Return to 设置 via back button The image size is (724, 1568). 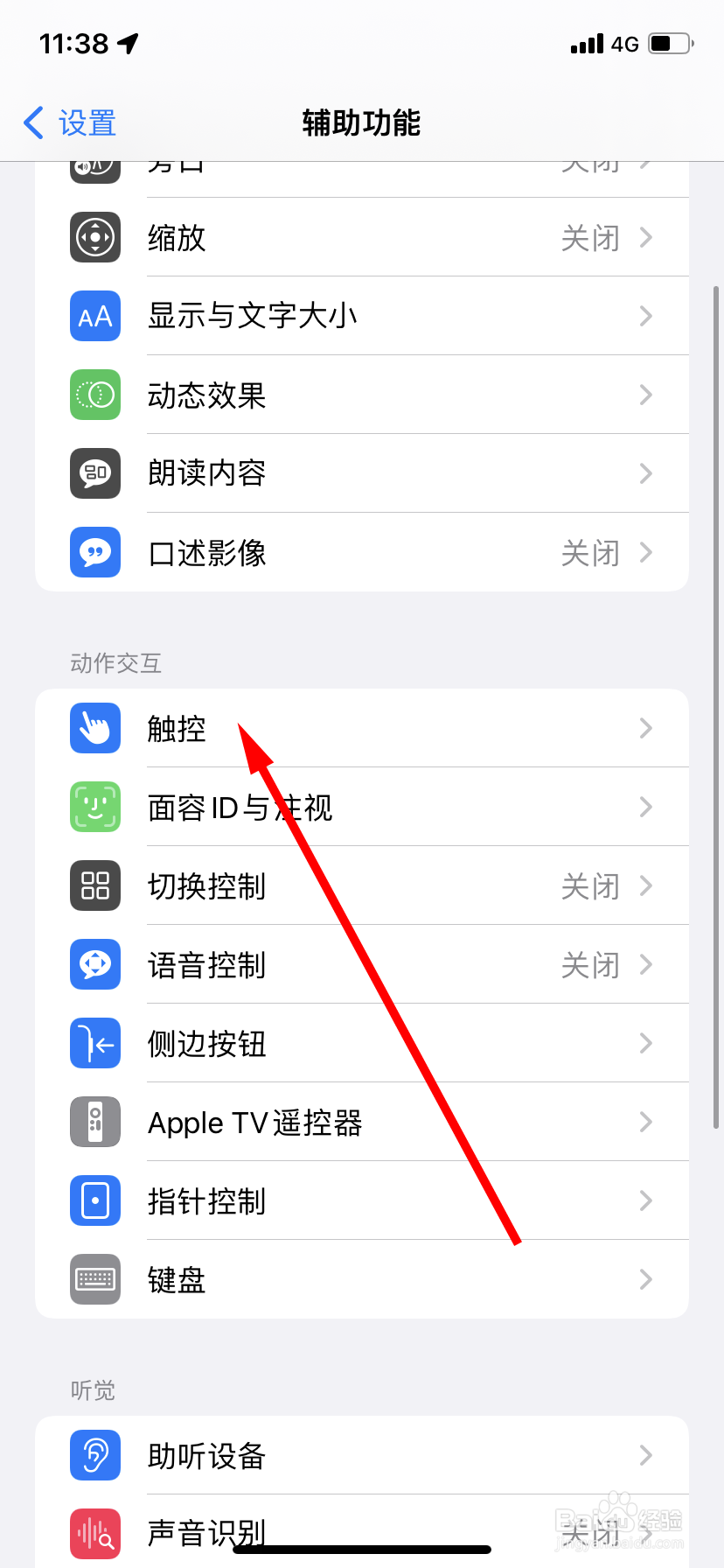[68, 122]
